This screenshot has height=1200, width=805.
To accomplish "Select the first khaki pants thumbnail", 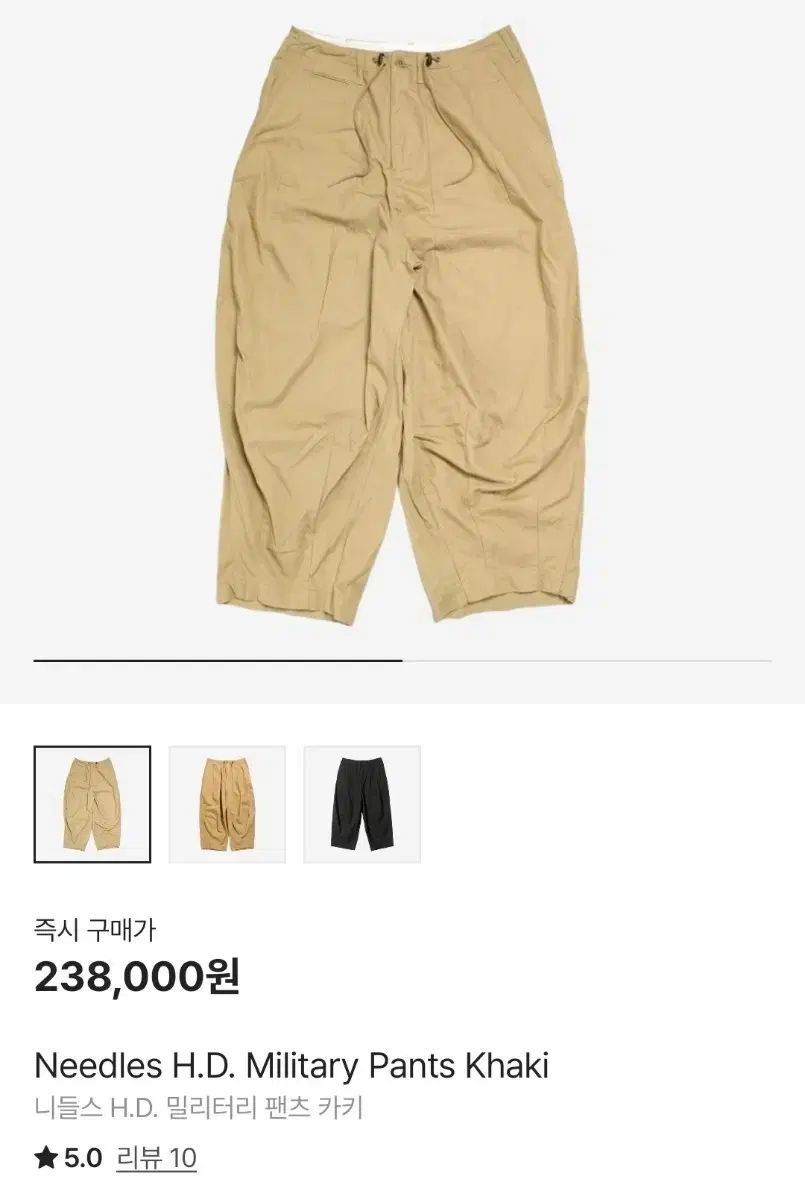I will pos(92,804).
